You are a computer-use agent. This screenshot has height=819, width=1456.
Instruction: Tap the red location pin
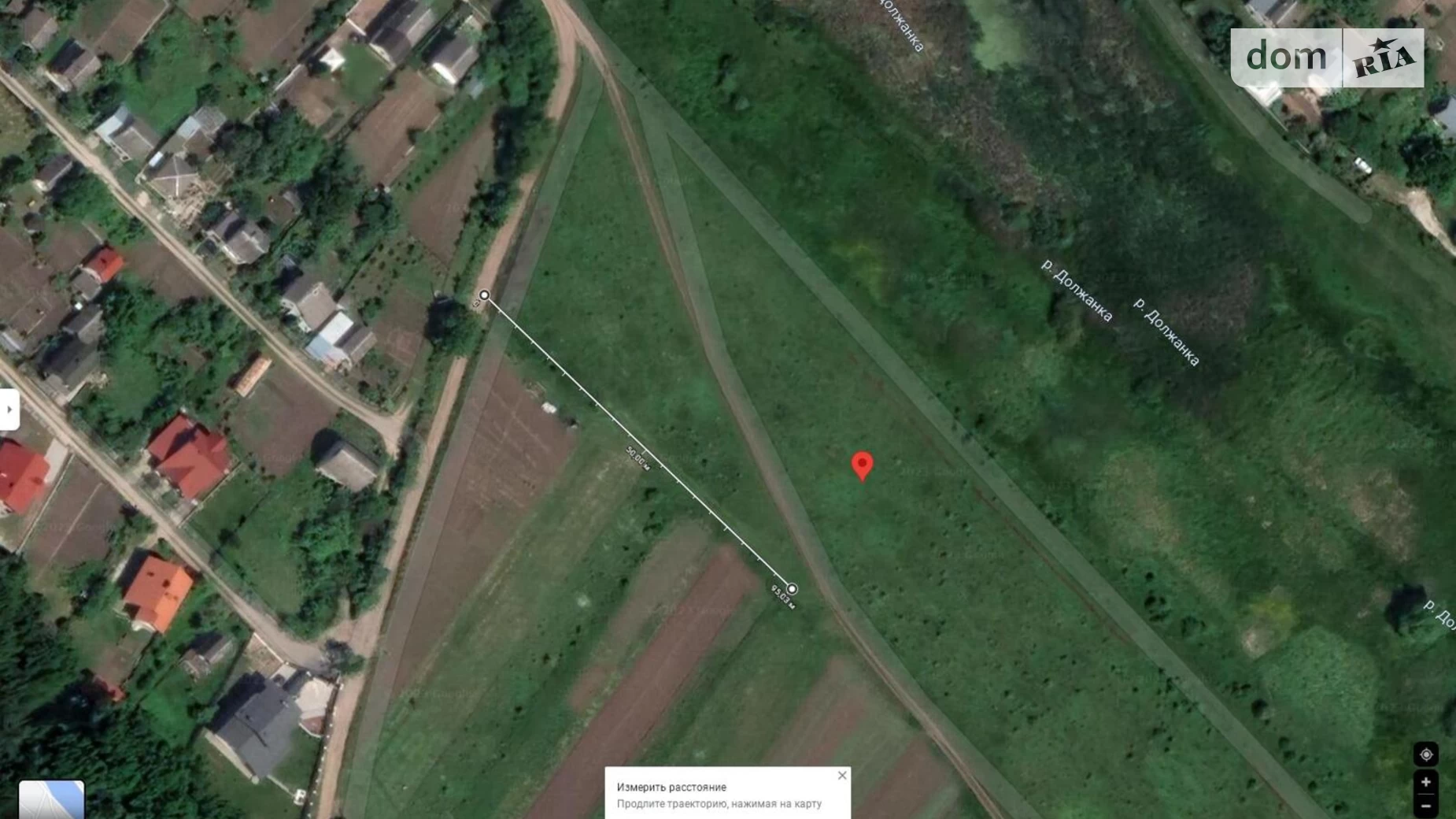click(x=862, y=464)
